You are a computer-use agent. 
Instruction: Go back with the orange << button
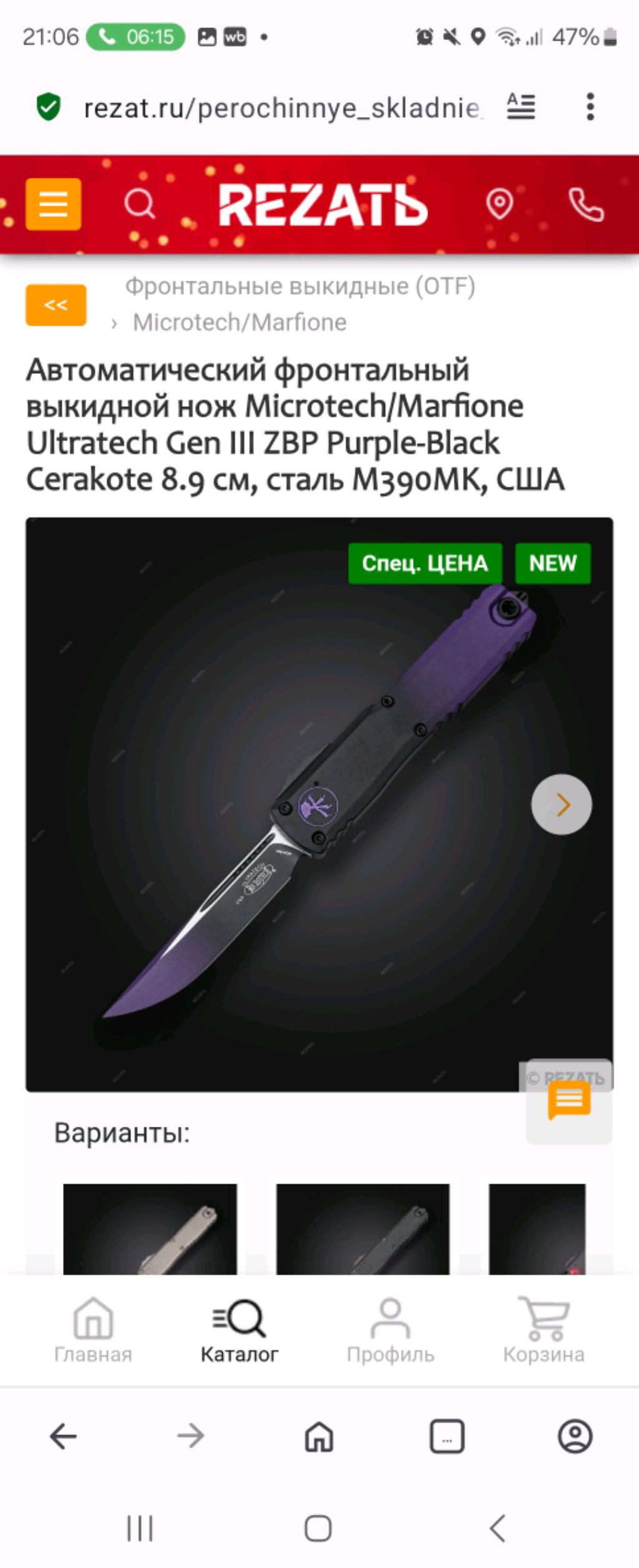tap(56, 304)
